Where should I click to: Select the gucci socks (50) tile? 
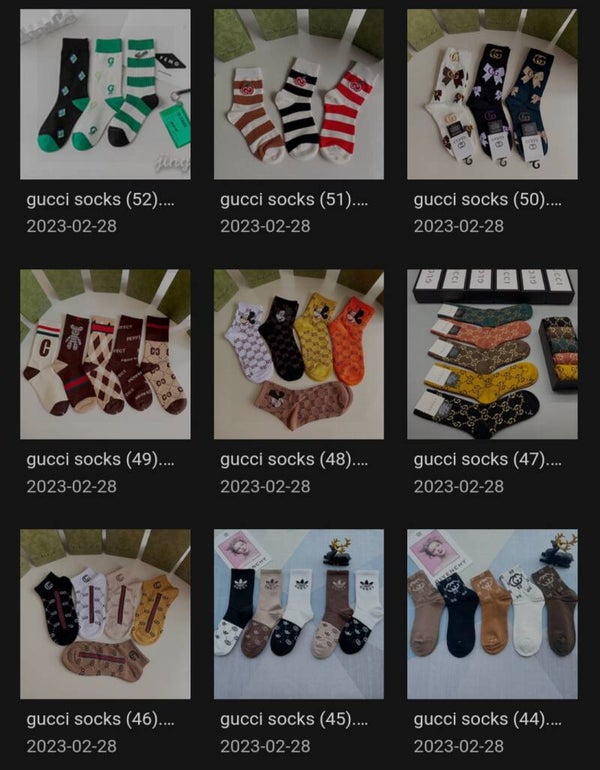[492, 95]
